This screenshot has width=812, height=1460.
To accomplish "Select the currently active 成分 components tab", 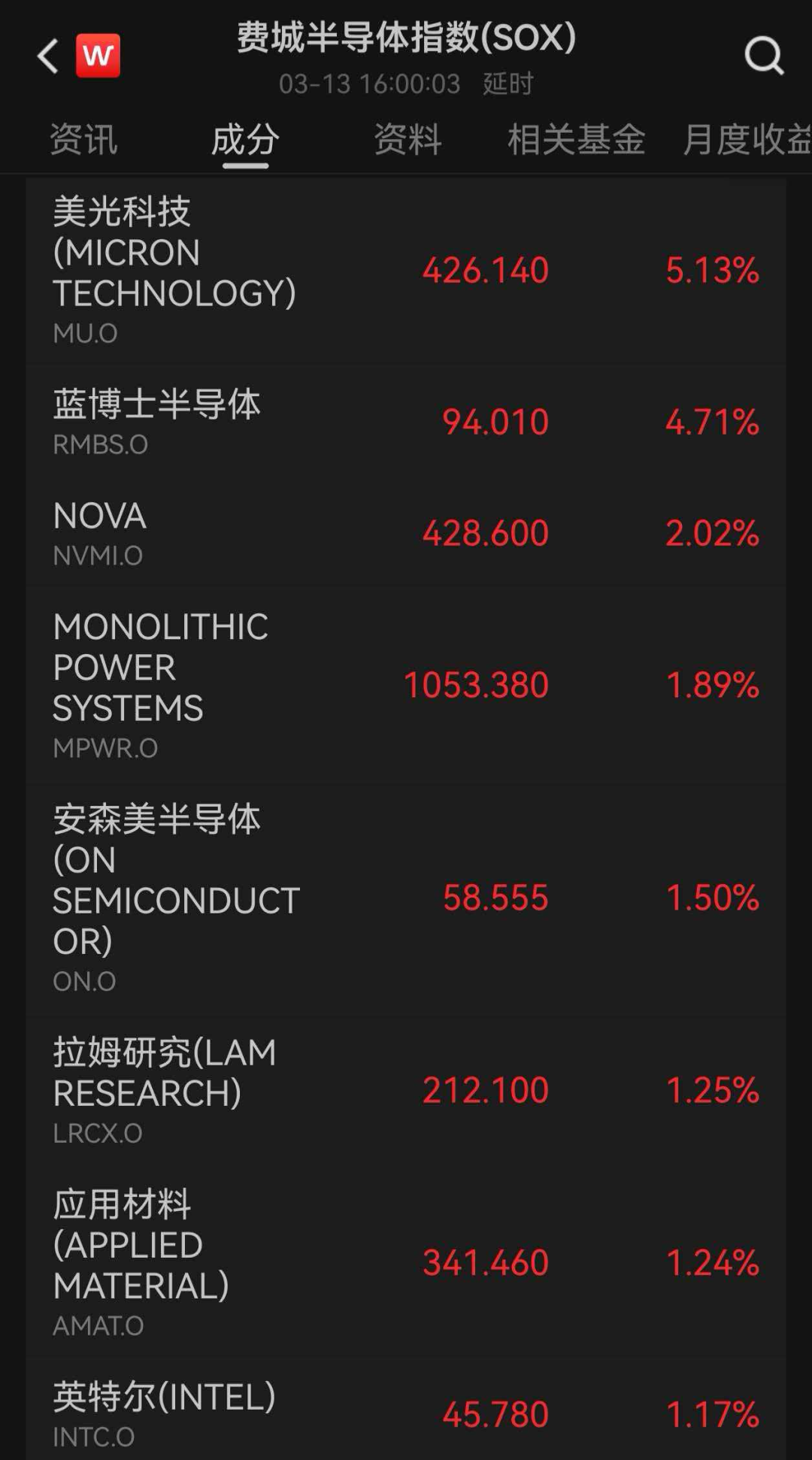I will click(245, 140).
